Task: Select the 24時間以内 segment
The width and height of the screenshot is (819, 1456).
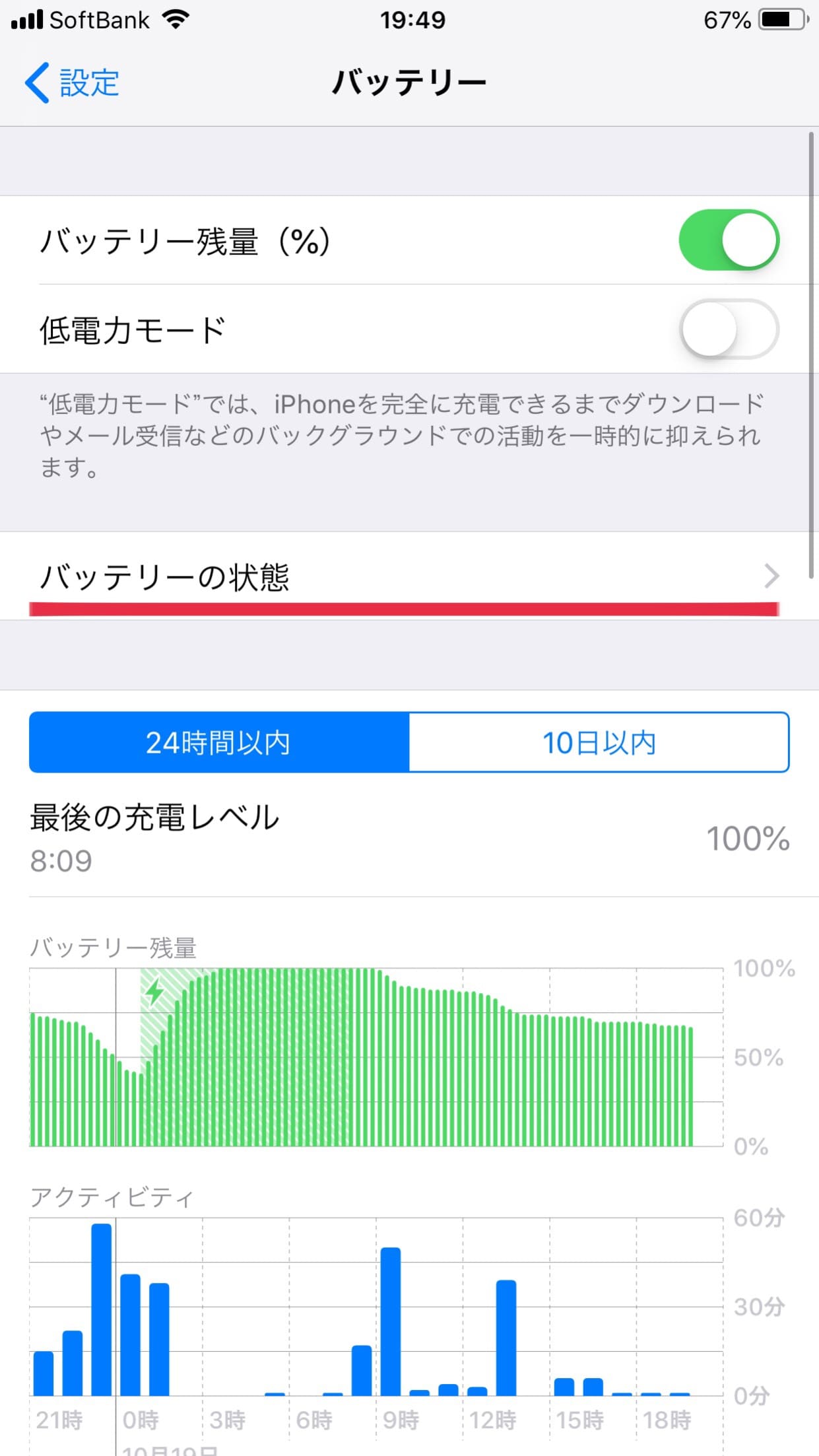Action: (x=219, y=742)
